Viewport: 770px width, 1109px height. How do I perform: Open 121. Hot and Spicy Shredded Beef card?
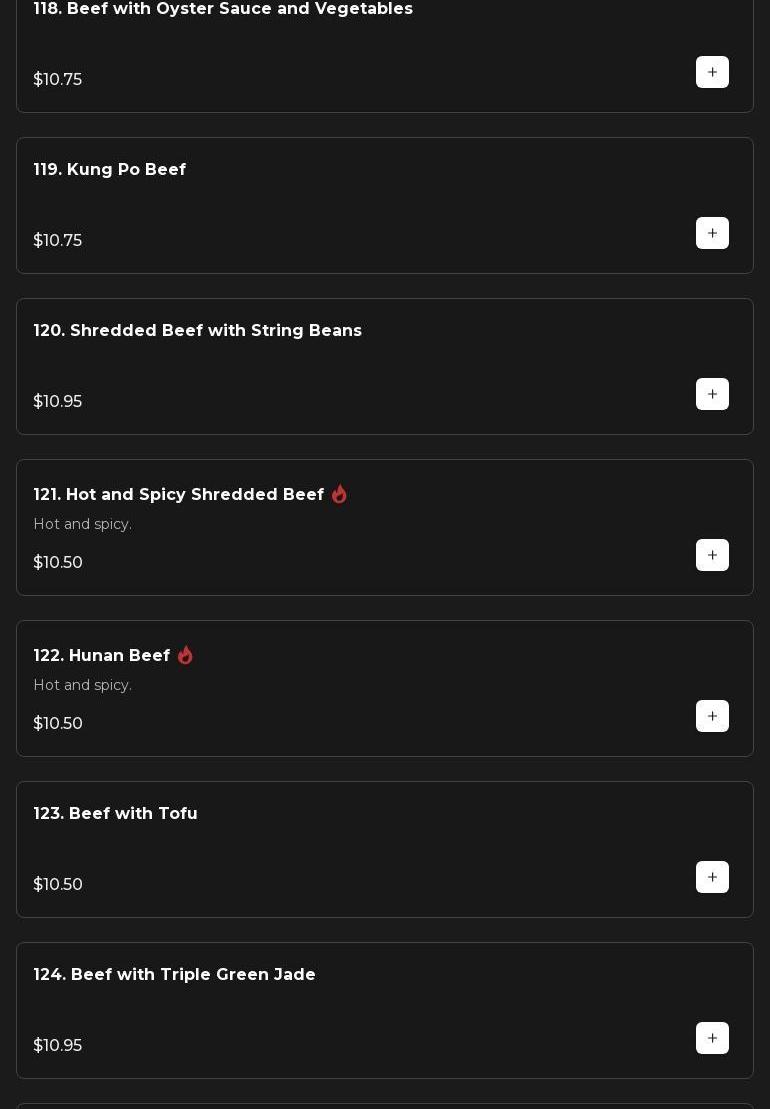point(350,527)
